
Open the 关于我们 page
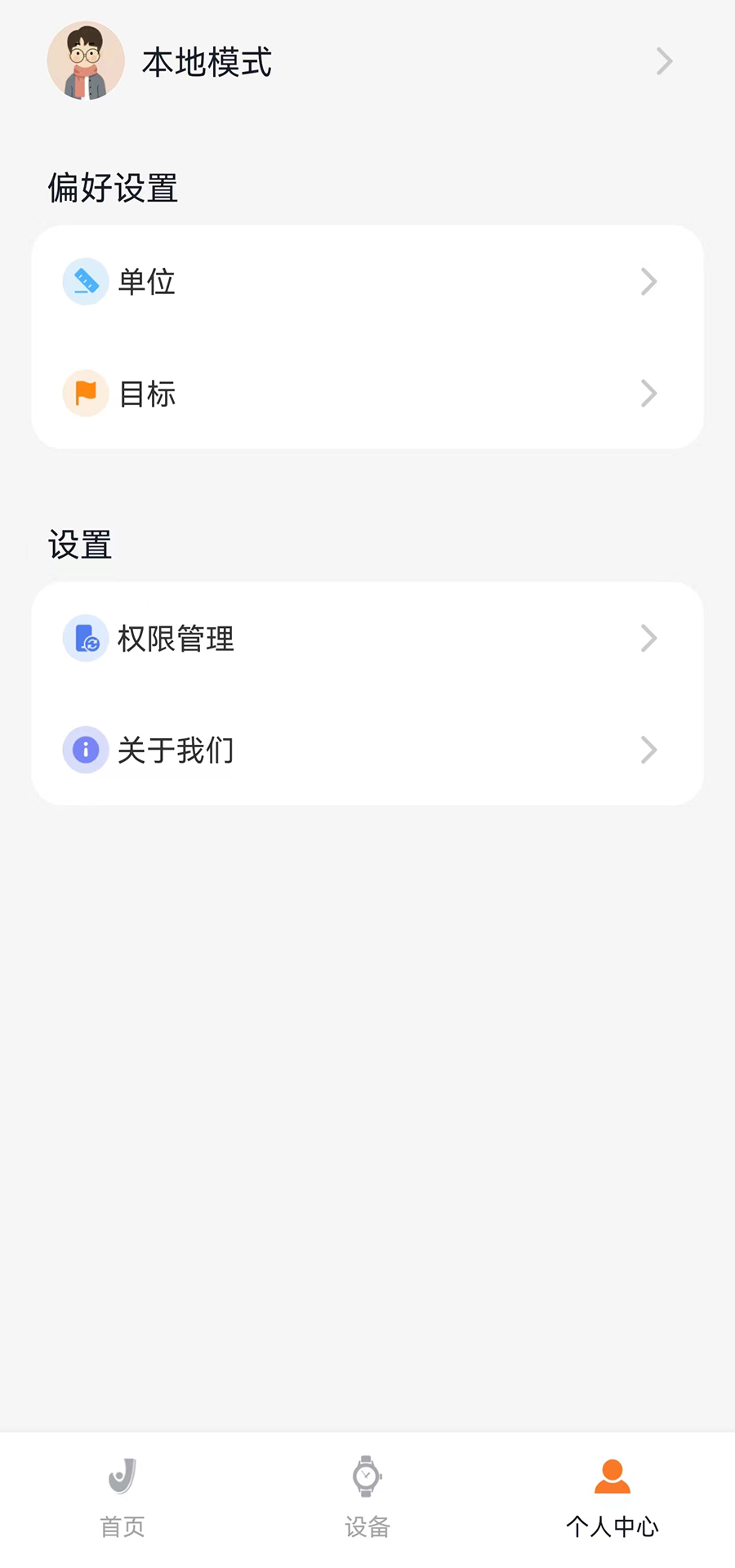[x=367, y=750]
